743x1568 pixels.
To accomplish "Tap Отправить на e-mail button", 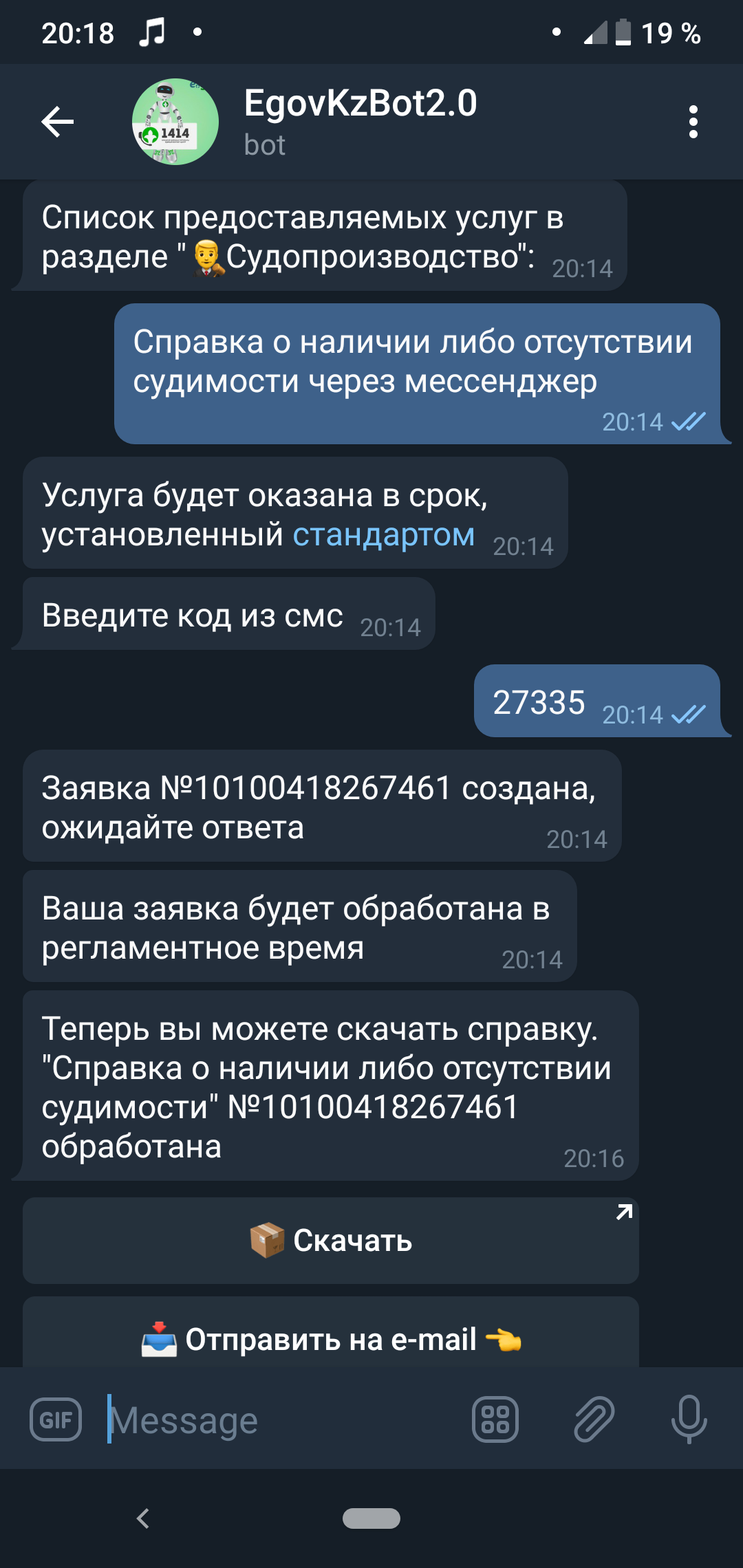I will (331, 1338).
